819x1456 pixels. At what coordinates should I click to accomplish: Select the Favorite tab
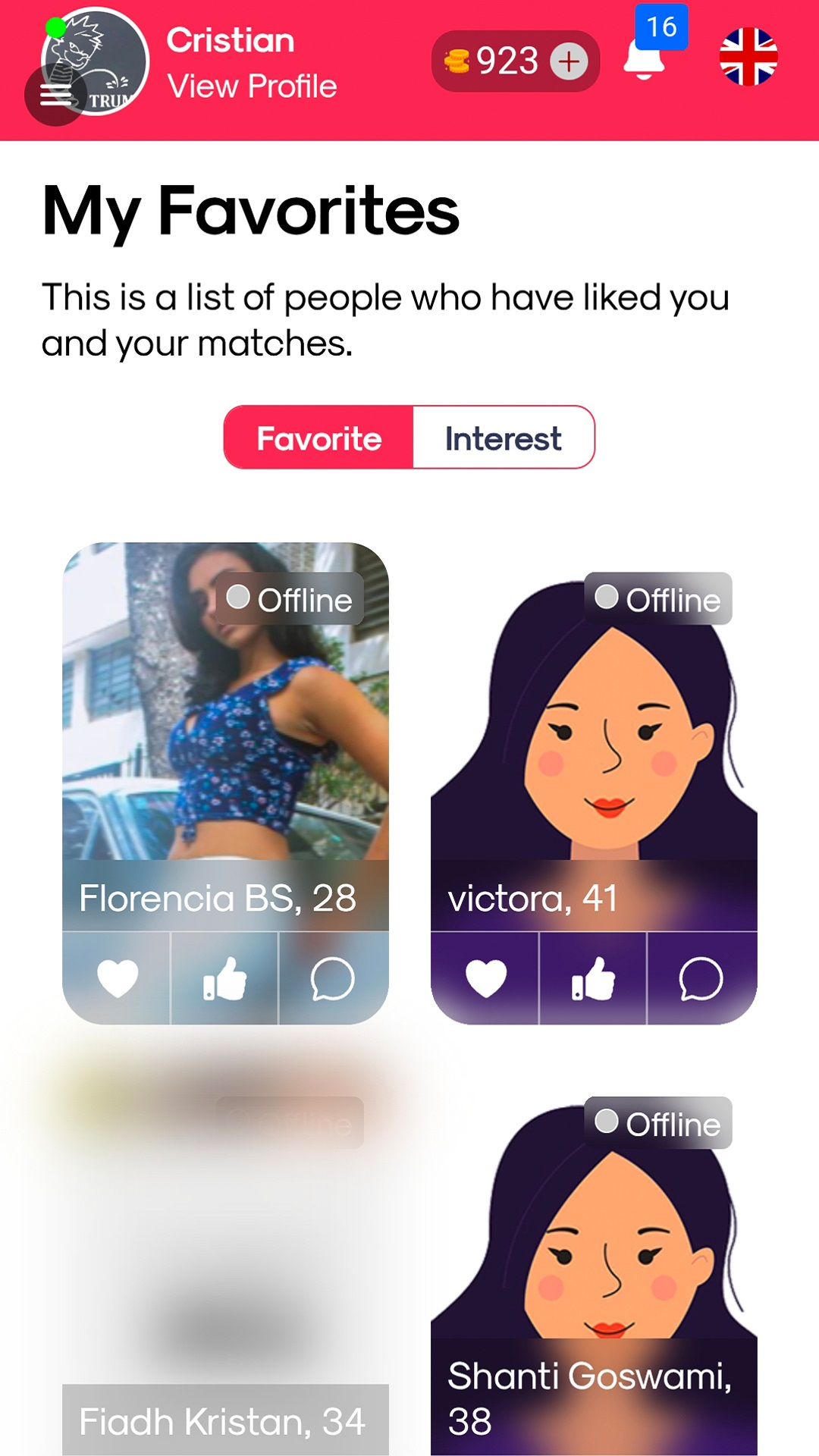(319, 438)
